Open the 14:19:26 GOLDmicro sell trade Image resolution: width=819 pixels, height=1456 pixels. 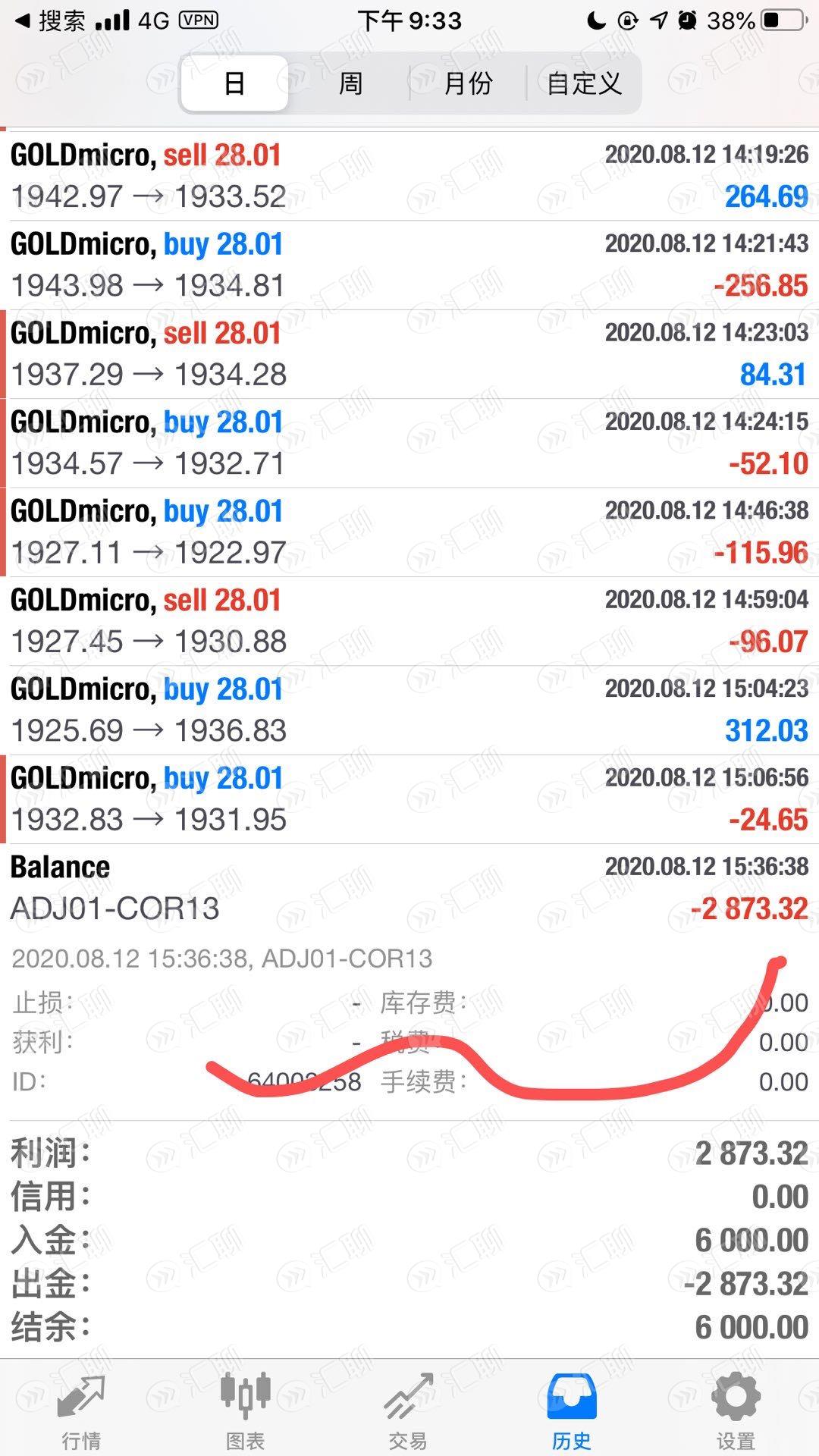pyautogui.click(x=409, y=176)
